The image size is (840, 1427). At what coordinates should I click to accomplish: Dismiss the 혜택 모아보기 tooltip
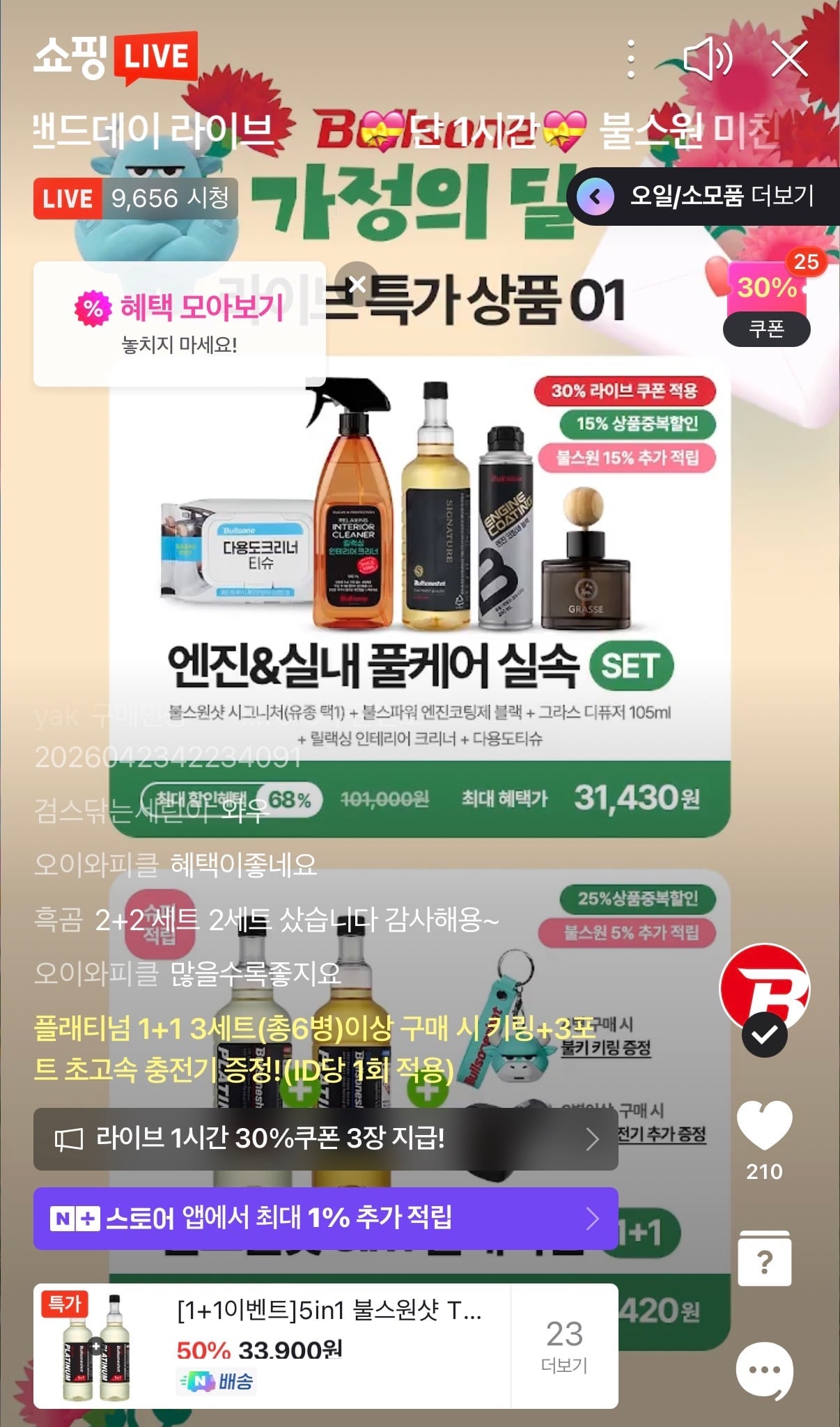(357, 284)
